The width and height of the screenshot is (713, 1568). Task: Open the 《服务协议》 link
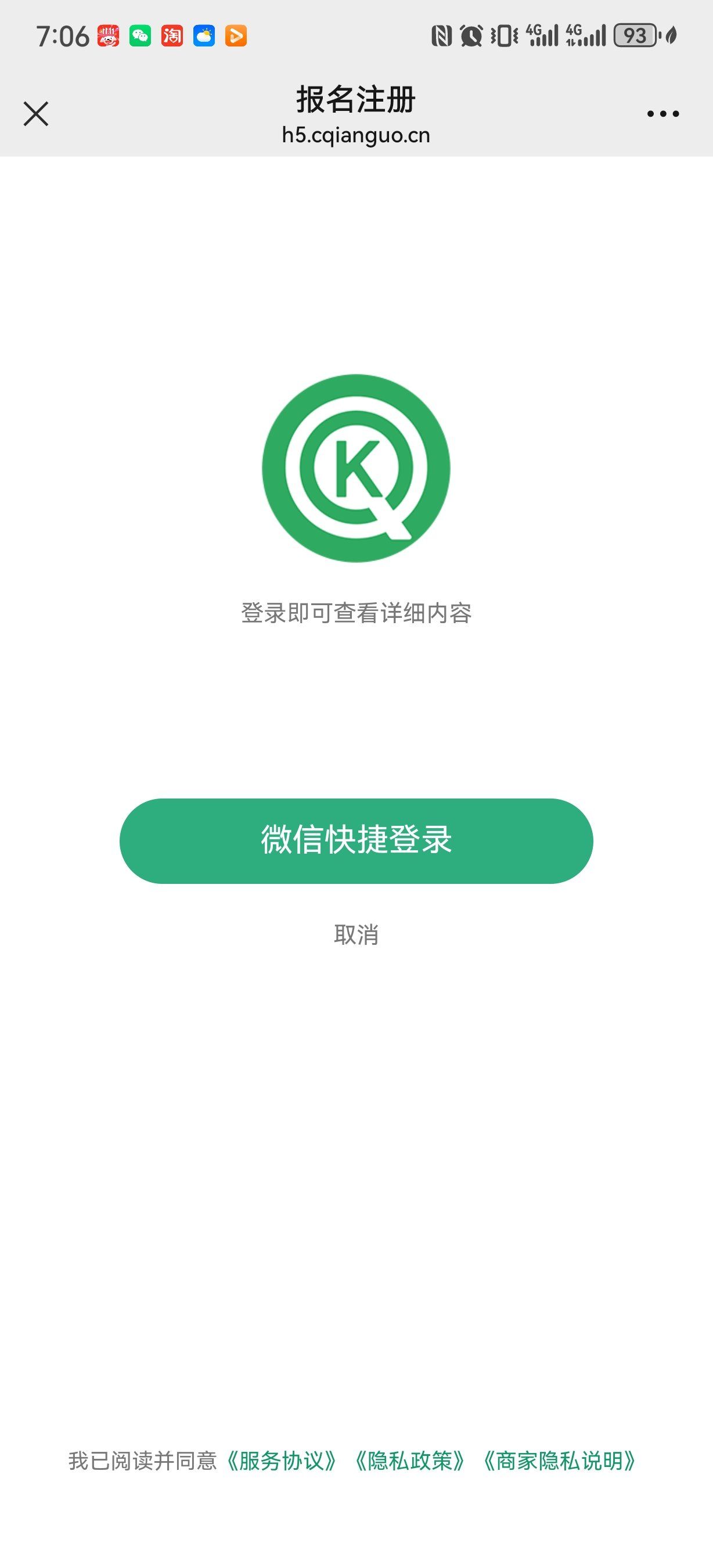(282, 1461)
